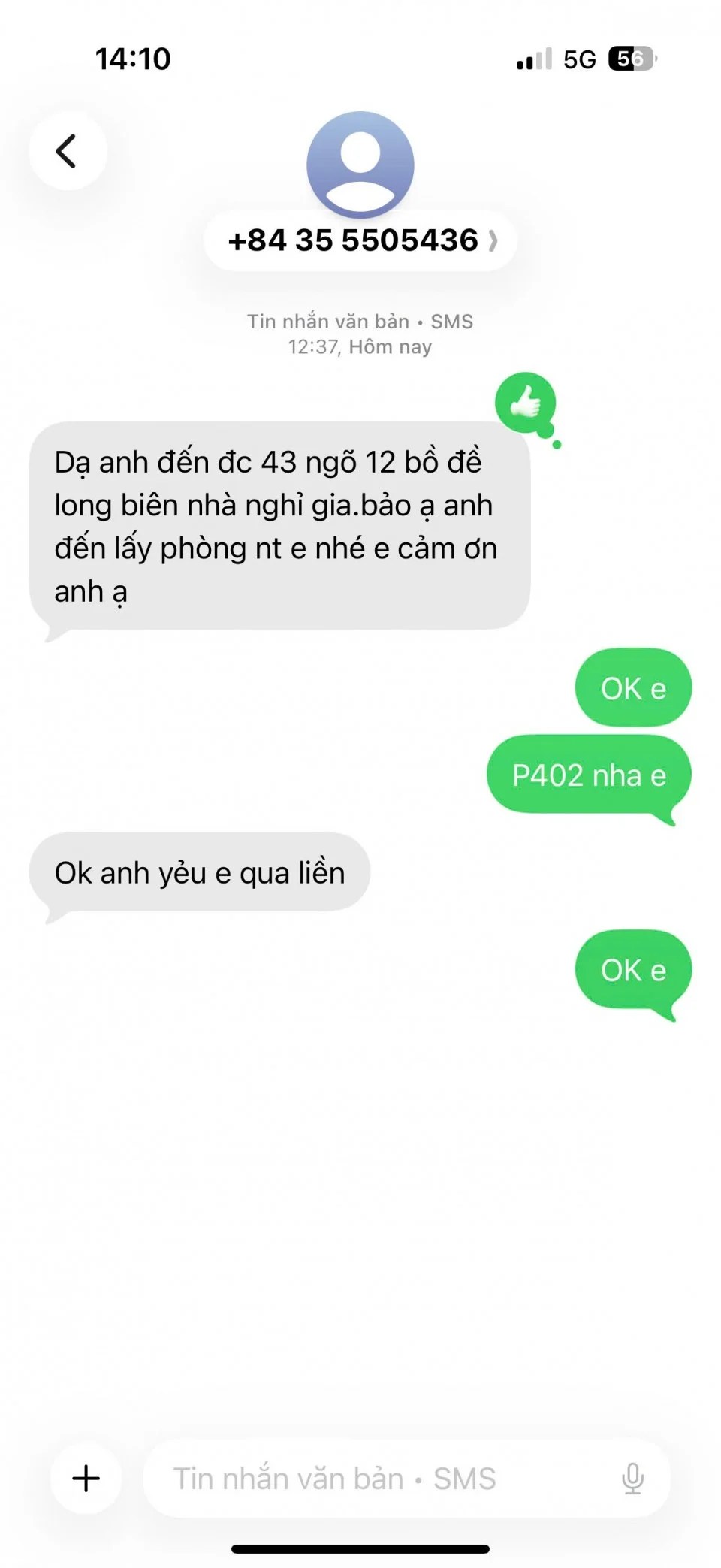Focus the Tin nhắn văn bản text field
The width and height of the screenshot is (721, 1568).
pyautogui.click(x=376, y=1478)
